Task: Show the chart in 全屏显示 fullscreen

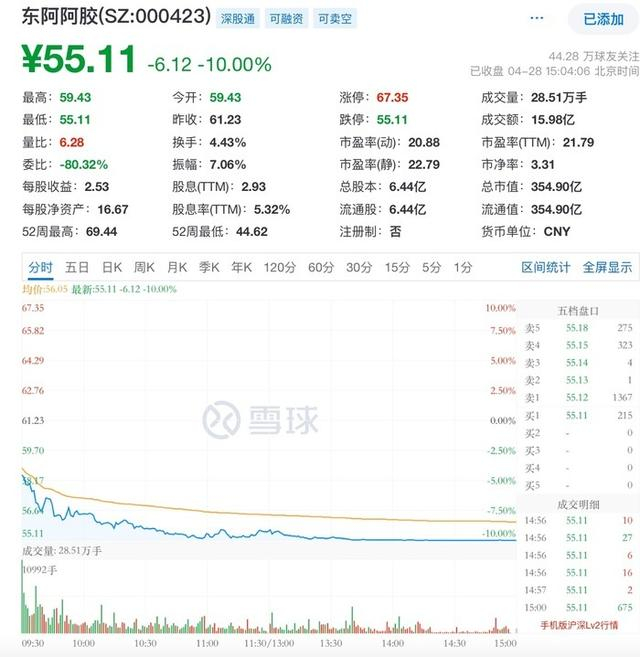Action: click(x=607, y=267)
